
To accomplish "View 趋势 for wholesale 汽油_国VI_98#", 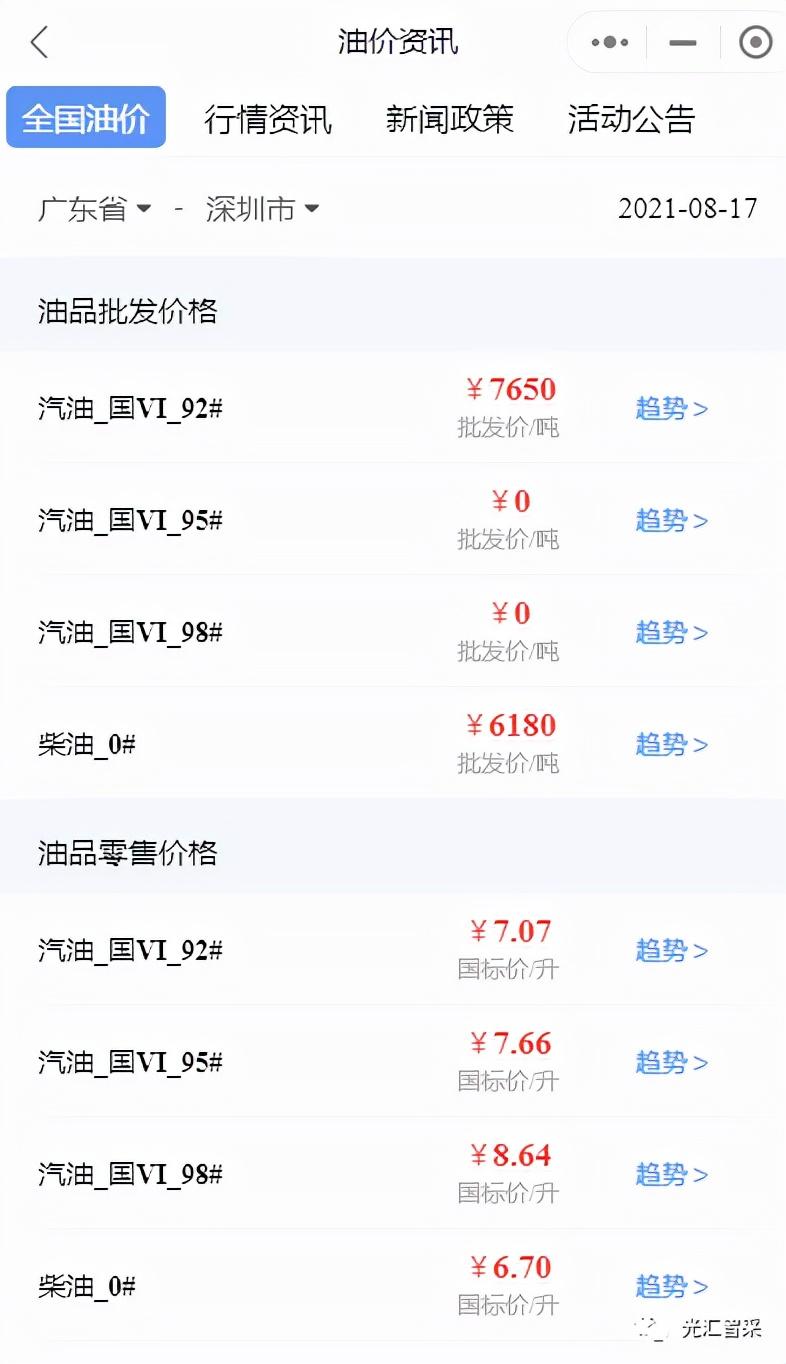I will [672, 632].
